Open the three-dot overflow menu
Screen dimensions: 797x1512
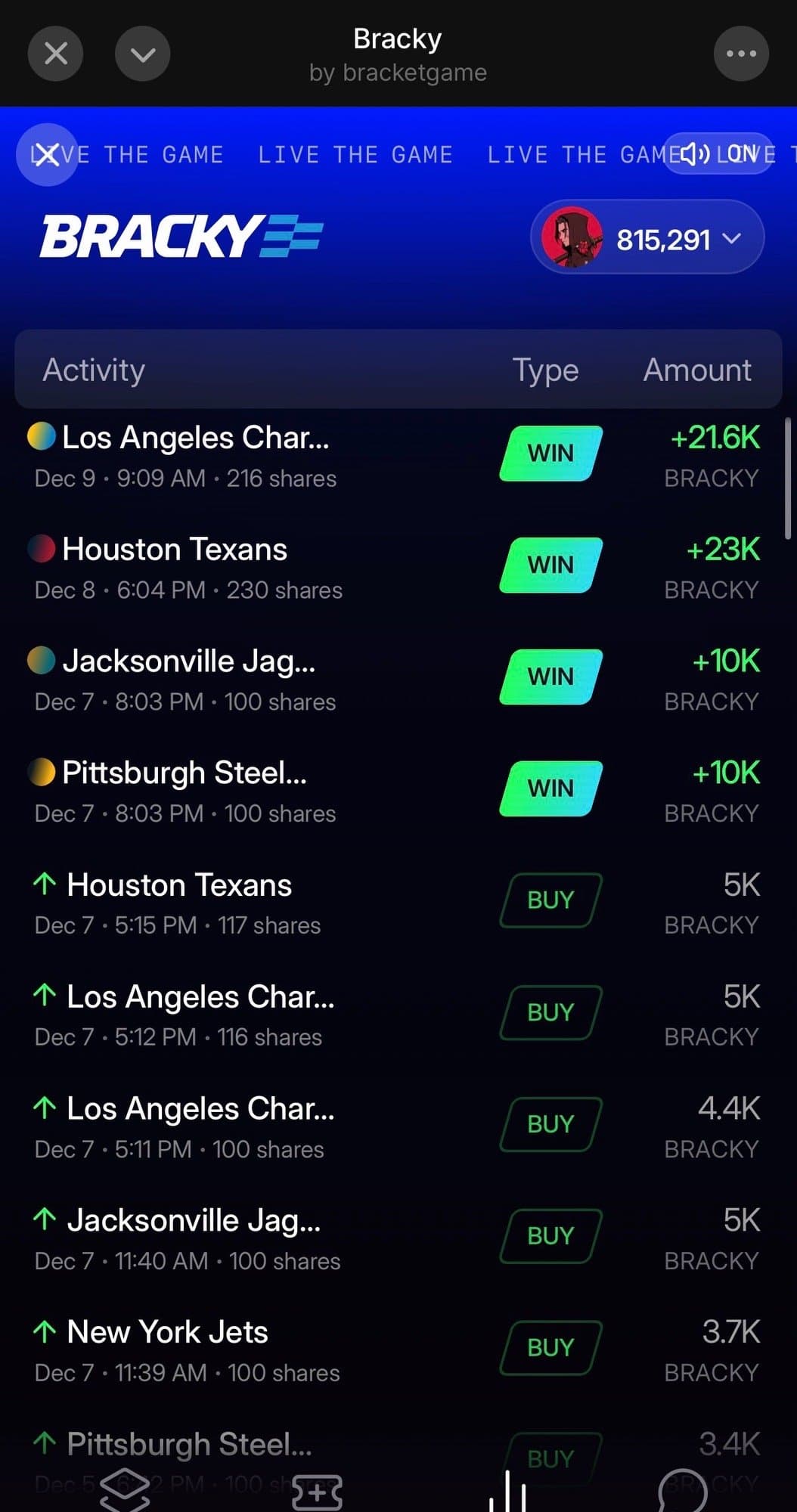click(x=740, y=54)
